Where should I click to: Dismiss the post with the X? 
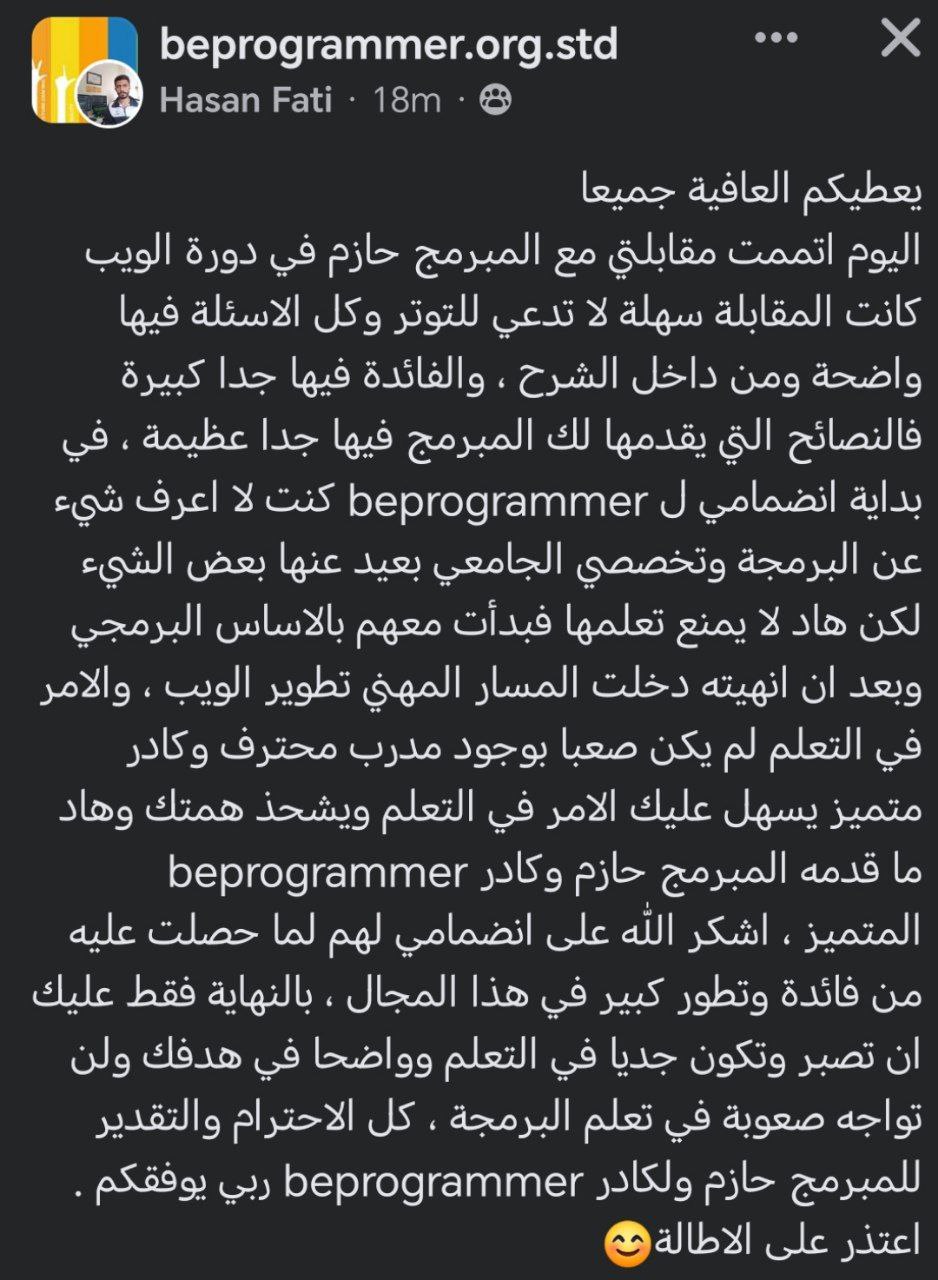pyautogui.click(x=899, y=40)
